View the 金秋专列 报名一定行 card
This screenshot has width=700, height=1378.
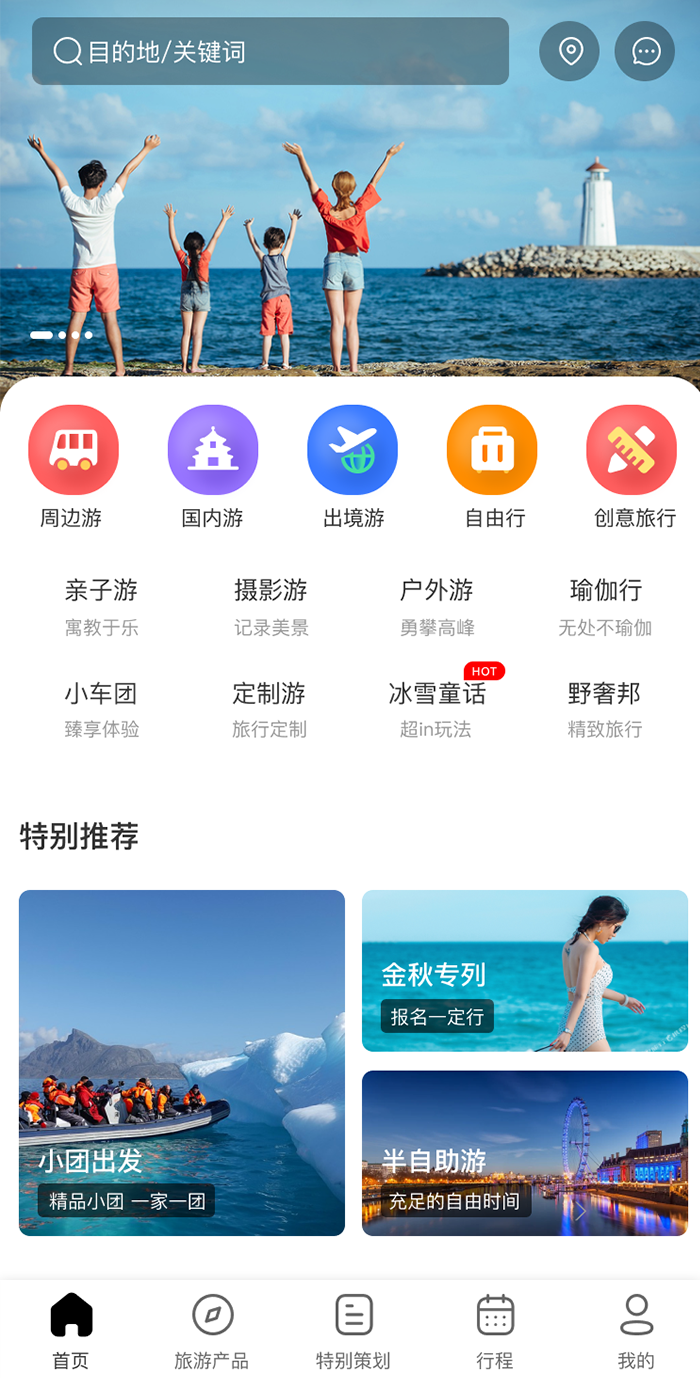[x=524, y=970]
